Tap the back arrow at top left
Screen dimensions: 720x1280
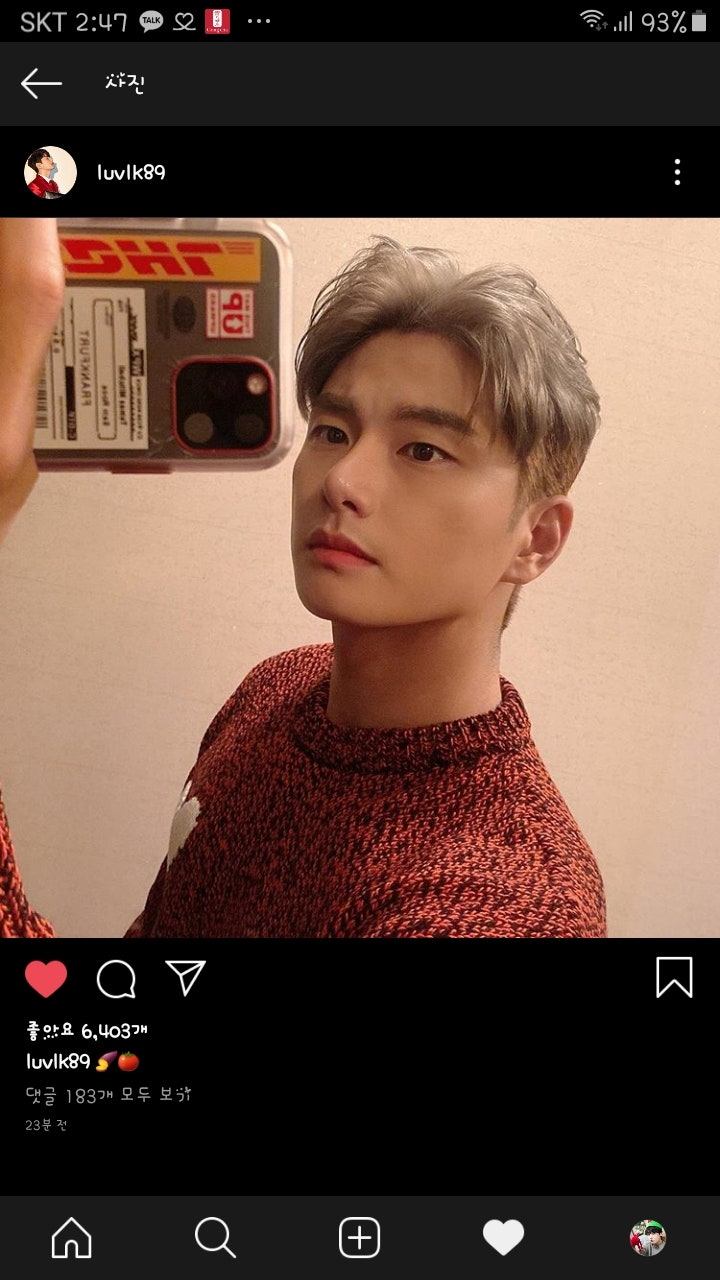click(x=40, y=83)
